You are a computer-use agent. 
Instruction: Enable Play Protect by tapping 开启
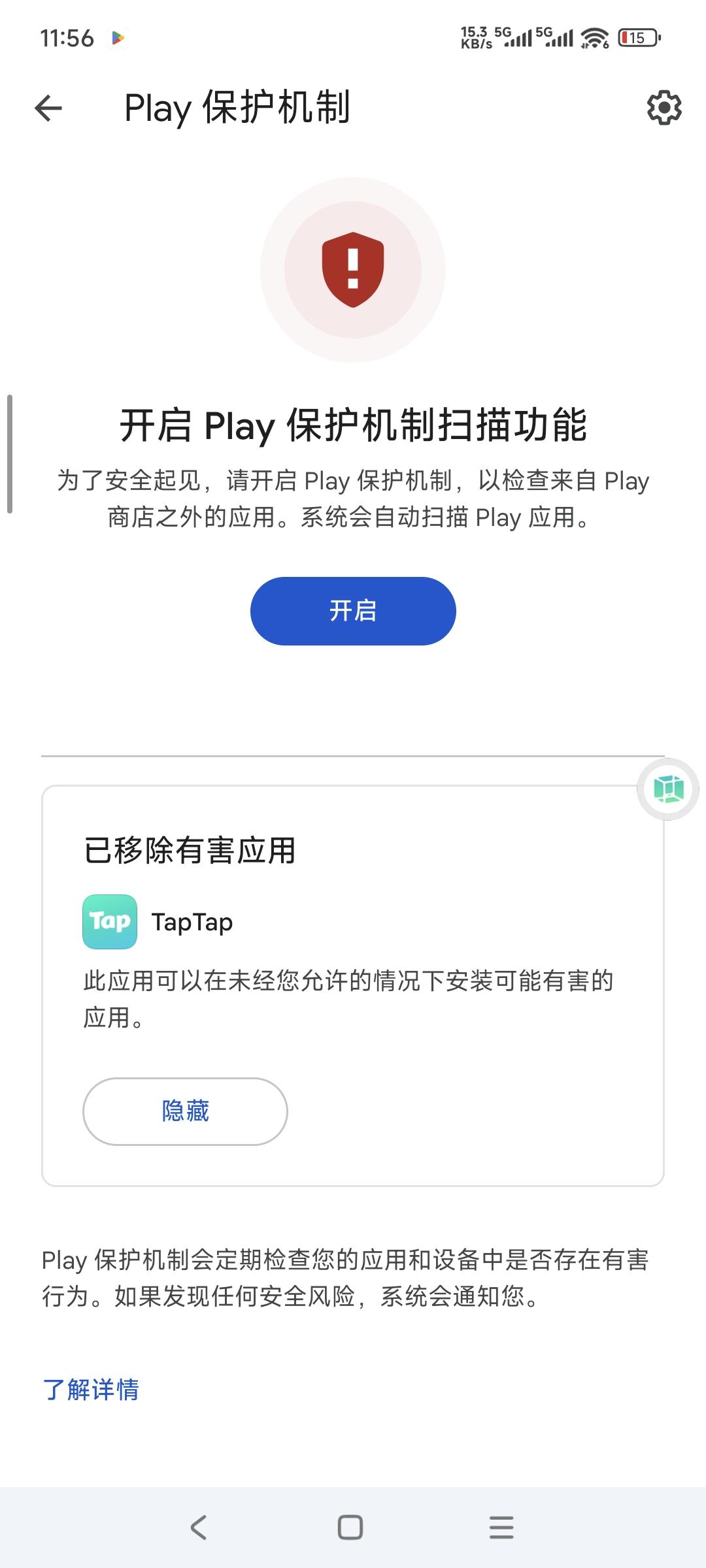[x=353, y=610]
